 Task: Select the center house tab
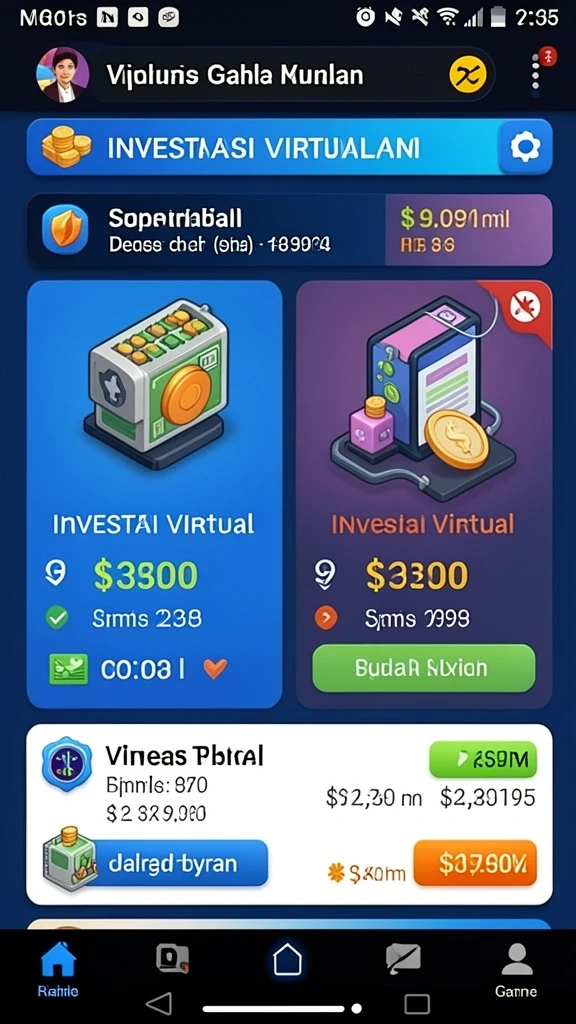click(287, 960)
